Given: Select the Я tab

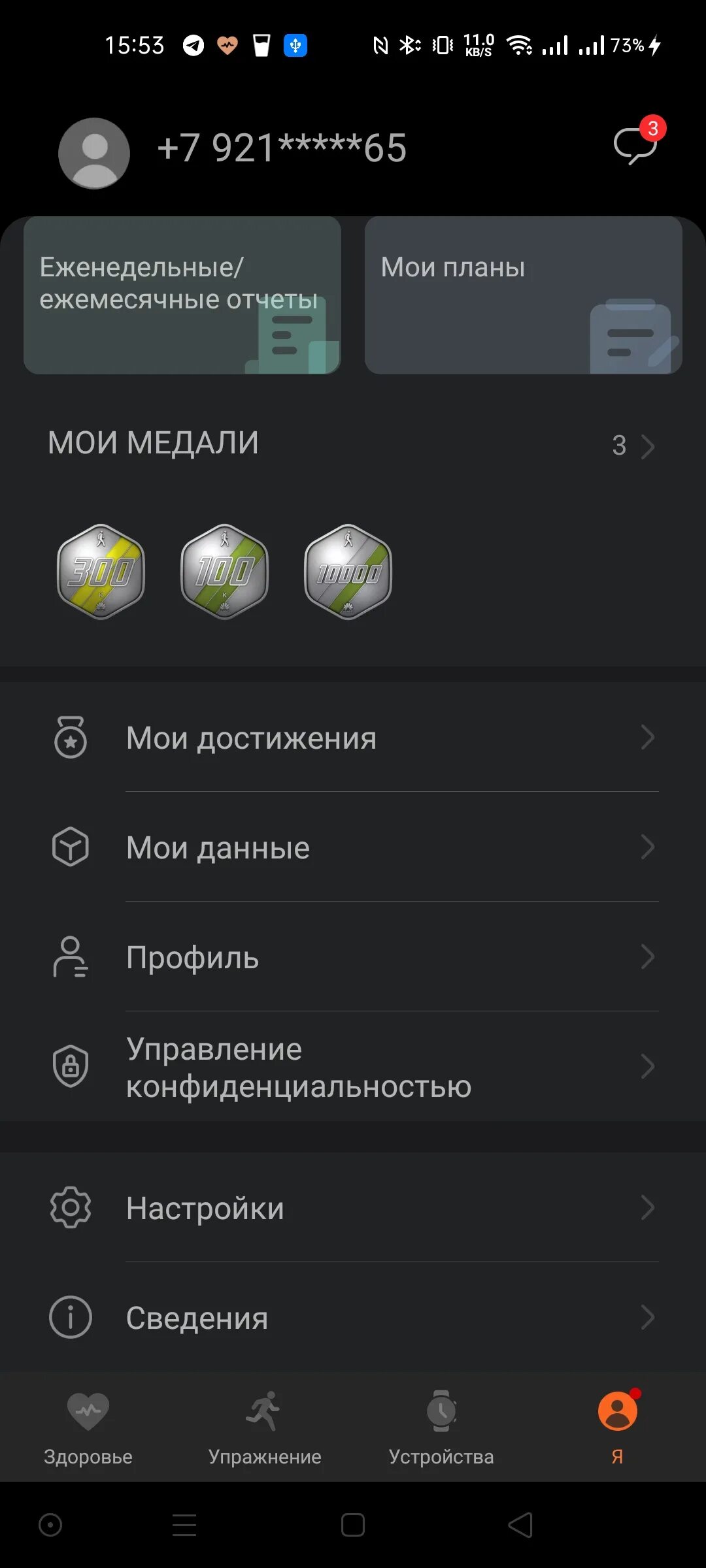Looking at the screenshot, I should pyautogui.click(x=617, y=1428).
